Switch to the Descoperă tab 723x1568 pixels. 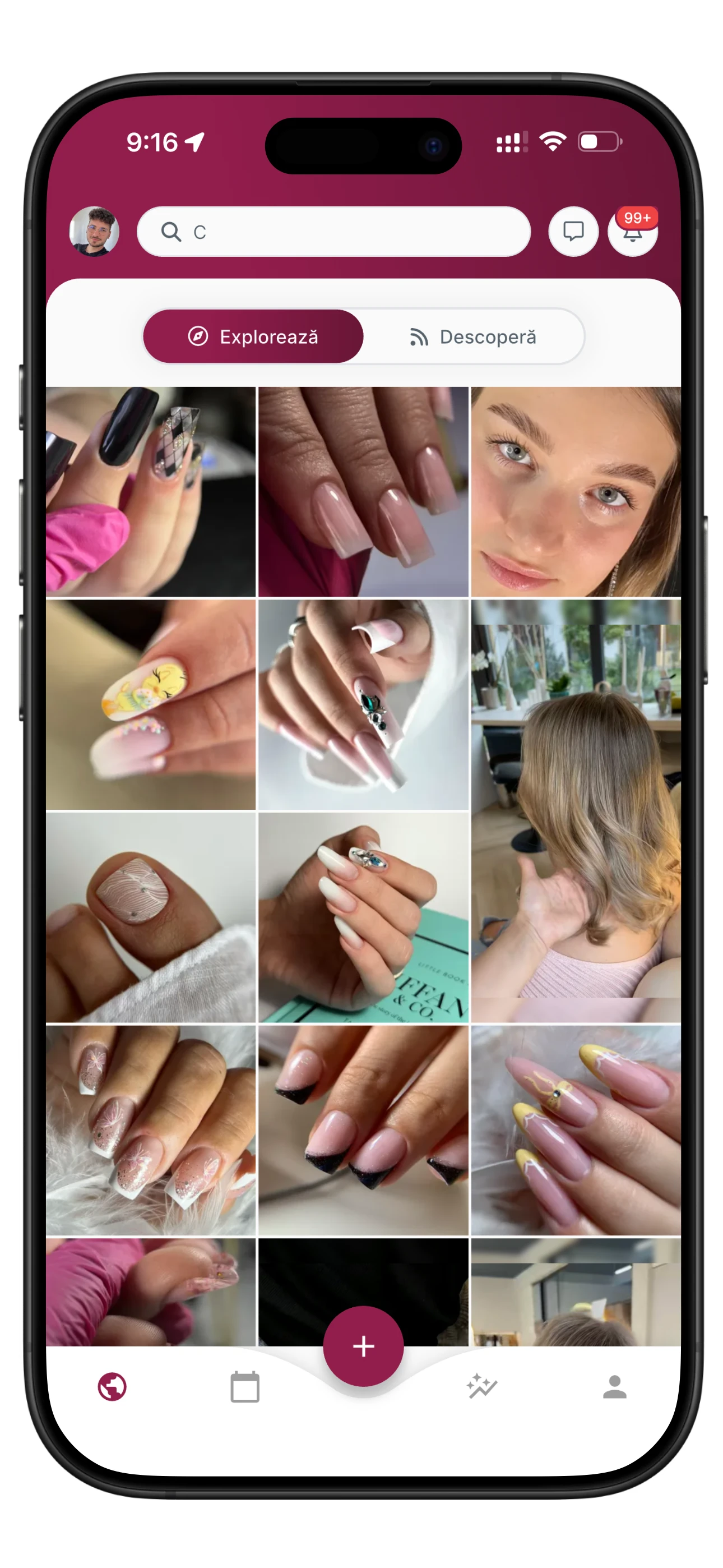tap(473, 336)
